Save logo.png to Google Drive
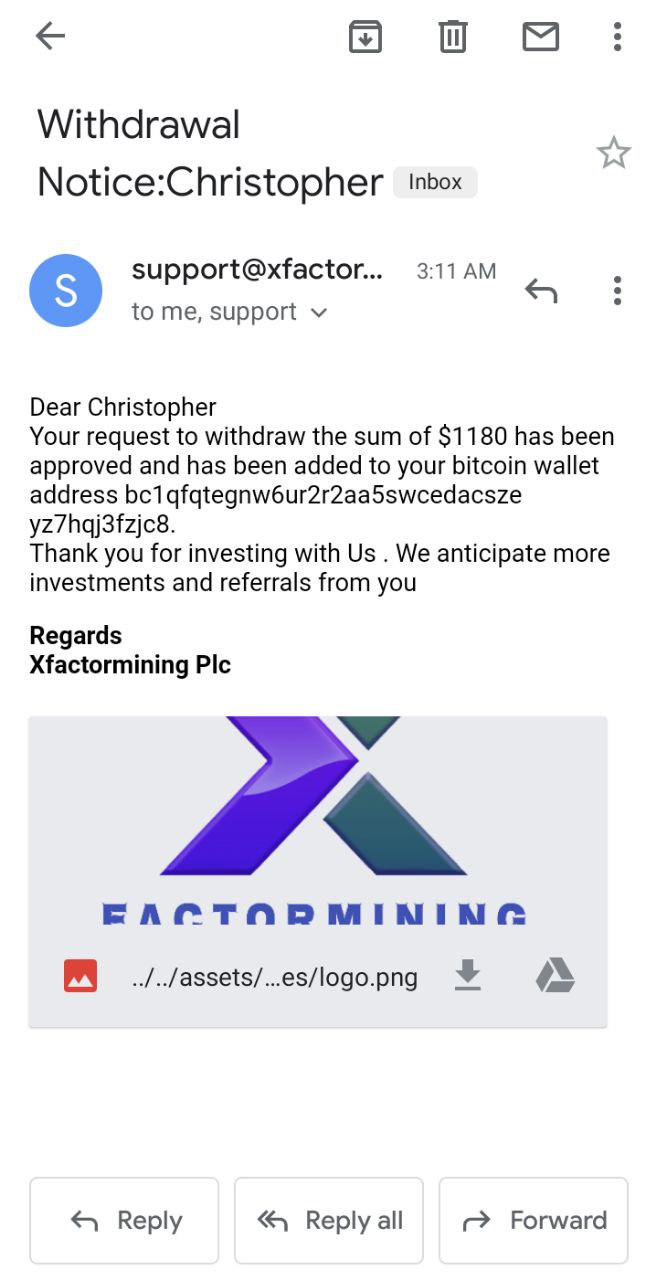The width and height of the screenshot is (656, 1280). click(x=555, y=976)
